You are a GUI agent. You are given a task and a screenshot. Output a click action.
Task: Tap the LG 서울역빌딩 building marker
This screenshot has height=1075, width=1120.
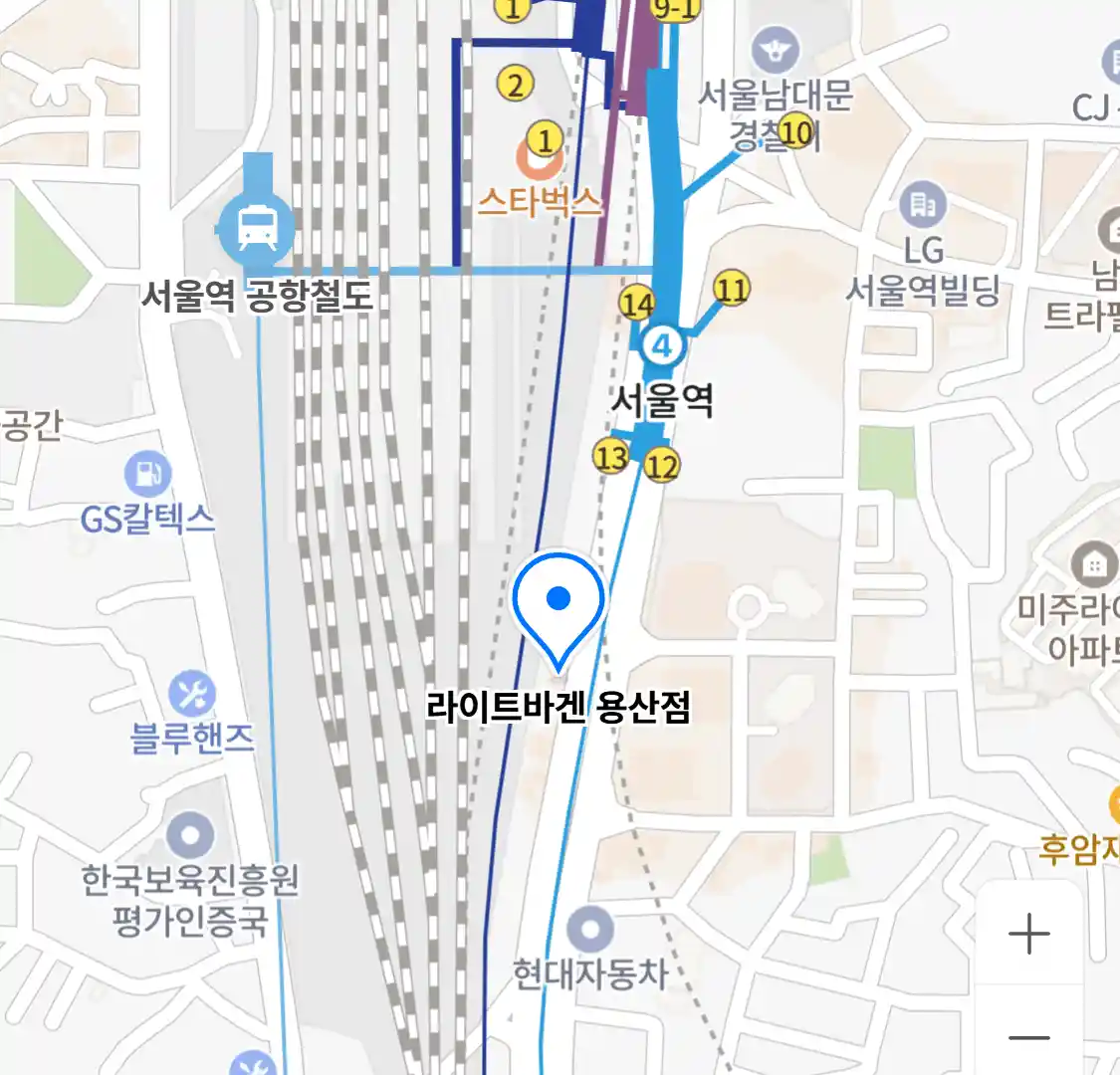pyautogui.click(x=923, y=206)
